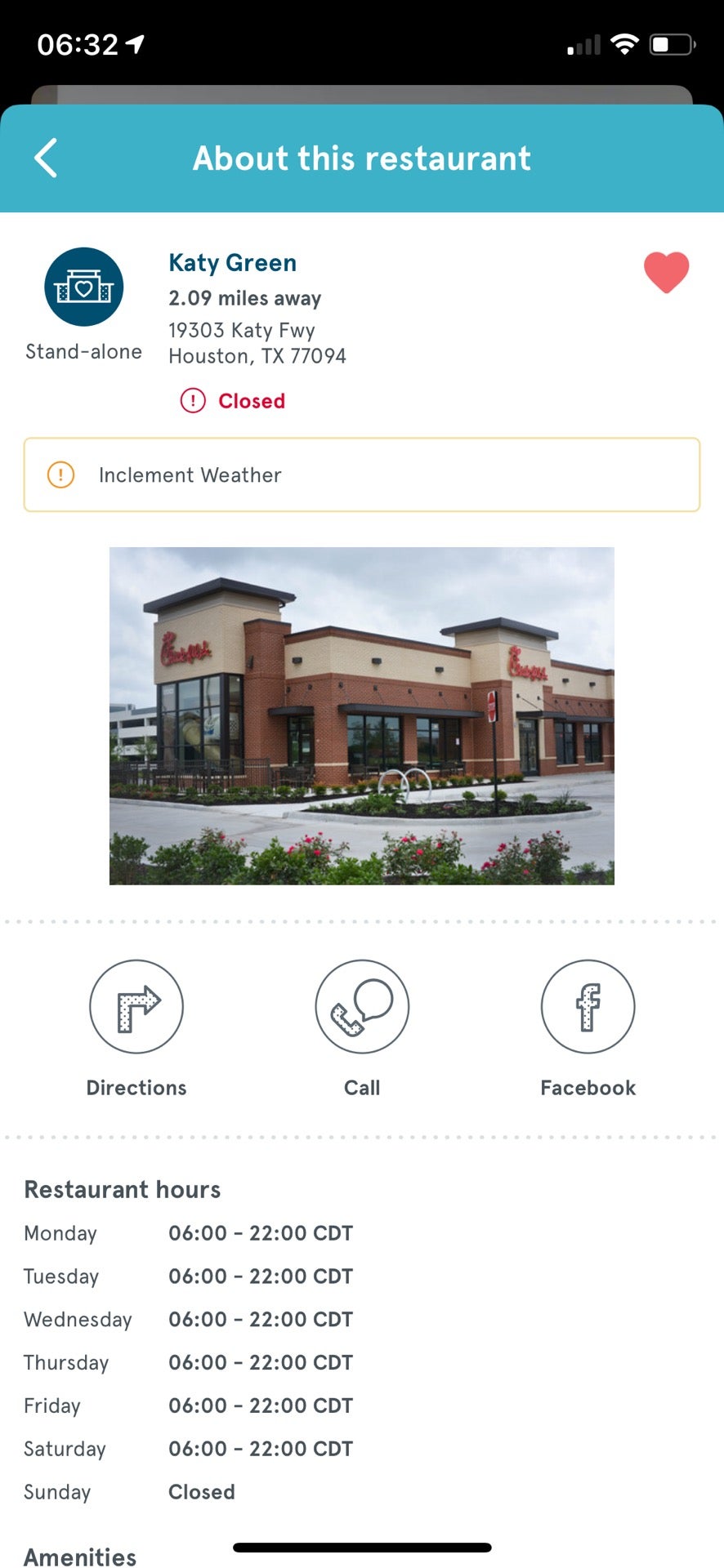
Task: Select the About this restaurant header
Action: [x=362, y=158]
